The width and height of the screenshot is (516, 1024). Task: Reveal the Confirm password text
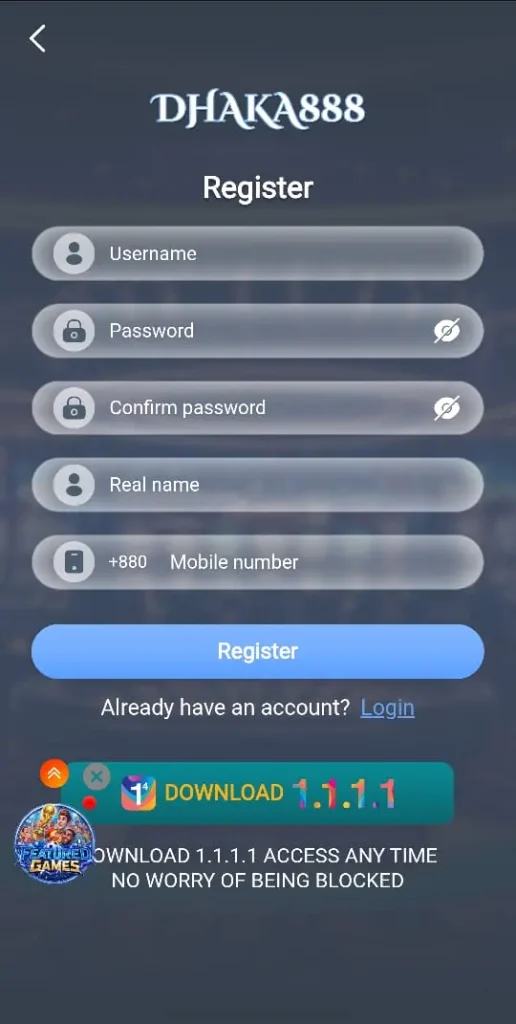coord(447,408)
